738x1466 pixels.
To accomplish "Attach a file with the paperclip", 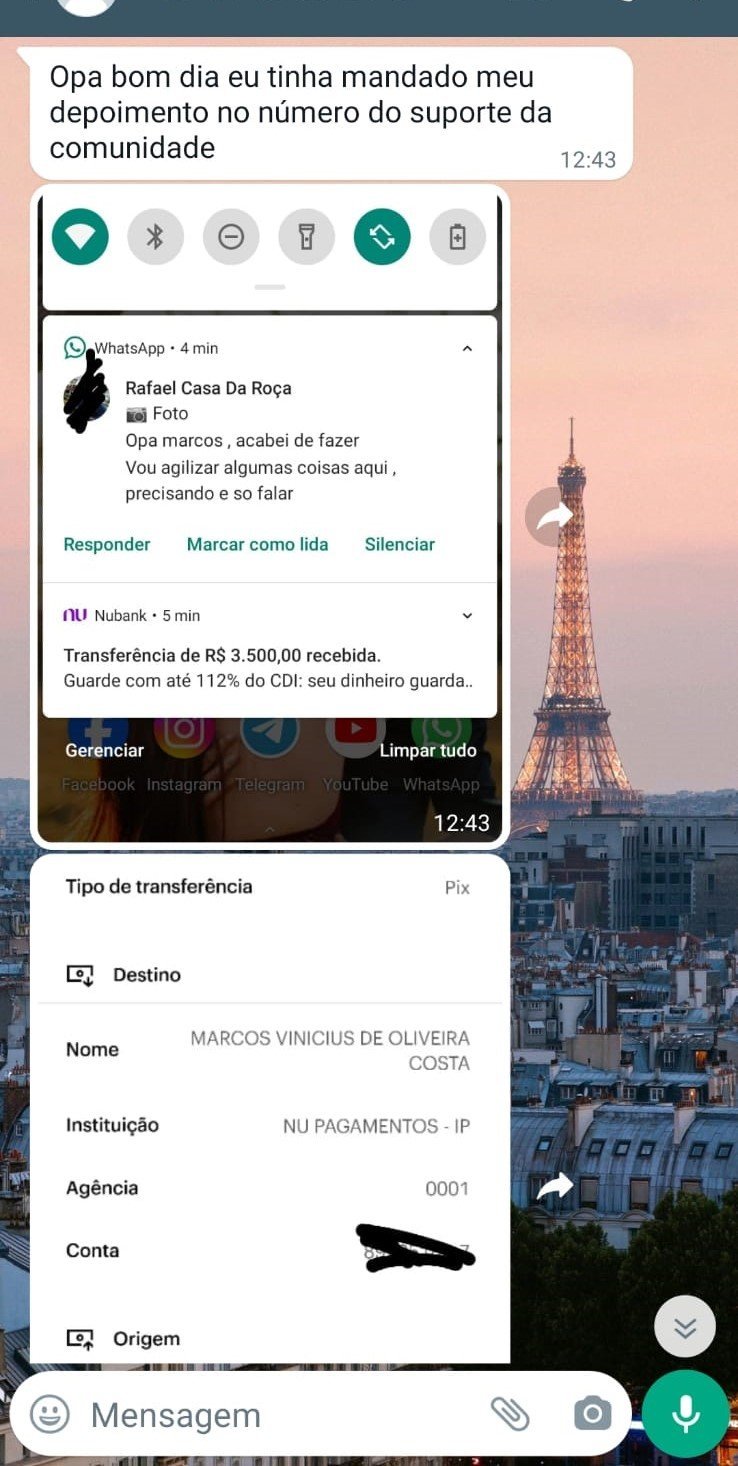I will pyautogui.click(x=510, y=1414).
